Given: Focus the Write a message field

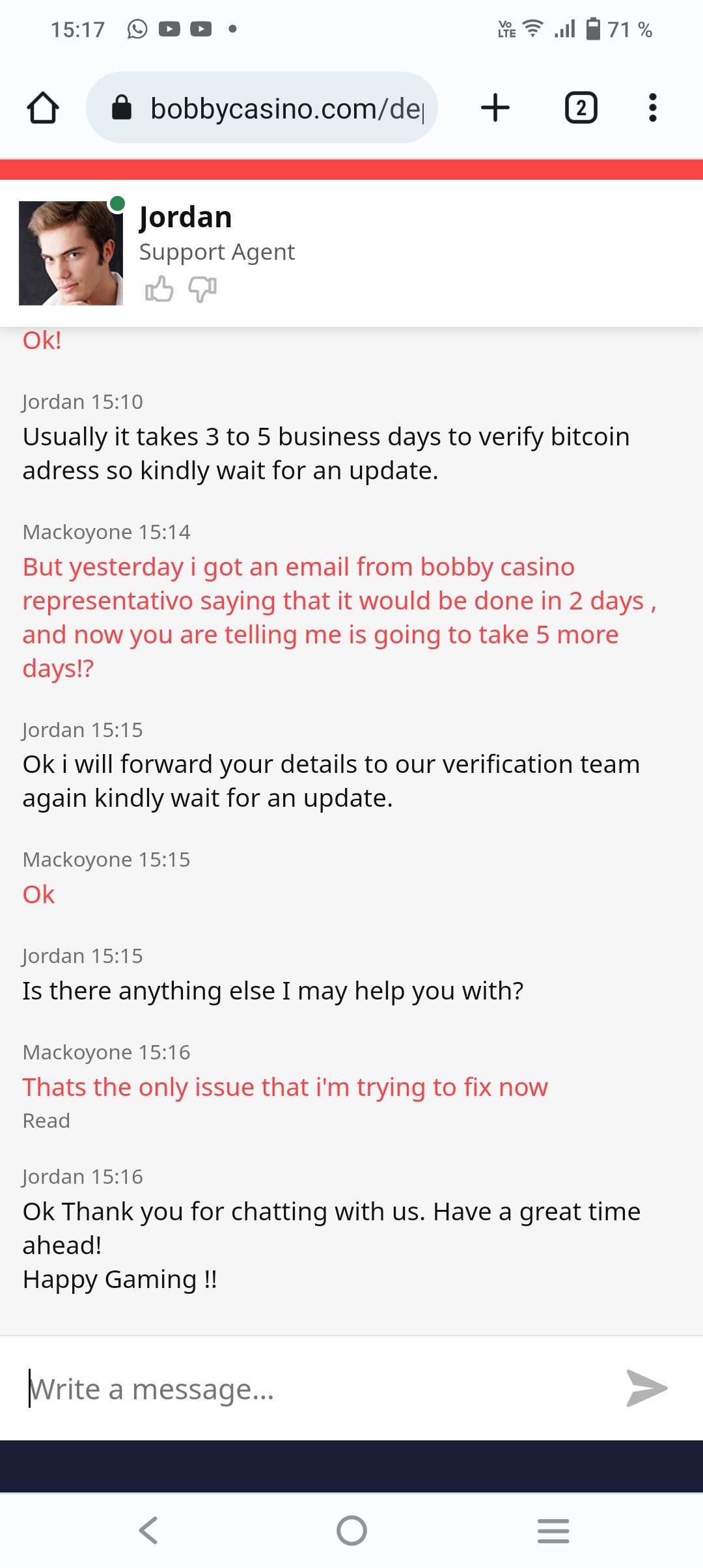Looking at the screenshot, I should [x=312, y=1389].
